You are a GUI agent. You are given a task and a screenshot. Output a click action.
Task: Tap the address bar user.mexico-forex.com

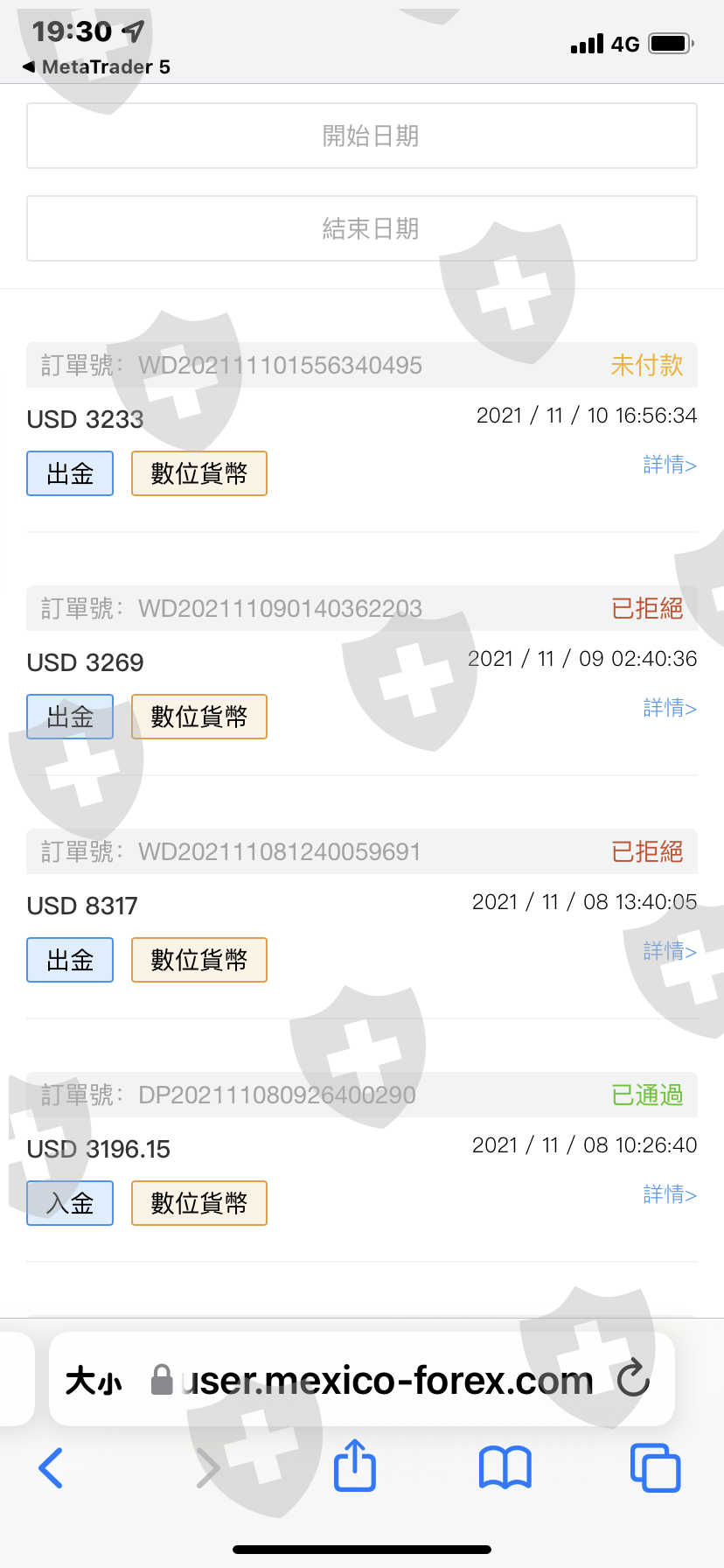[385, 1381]
